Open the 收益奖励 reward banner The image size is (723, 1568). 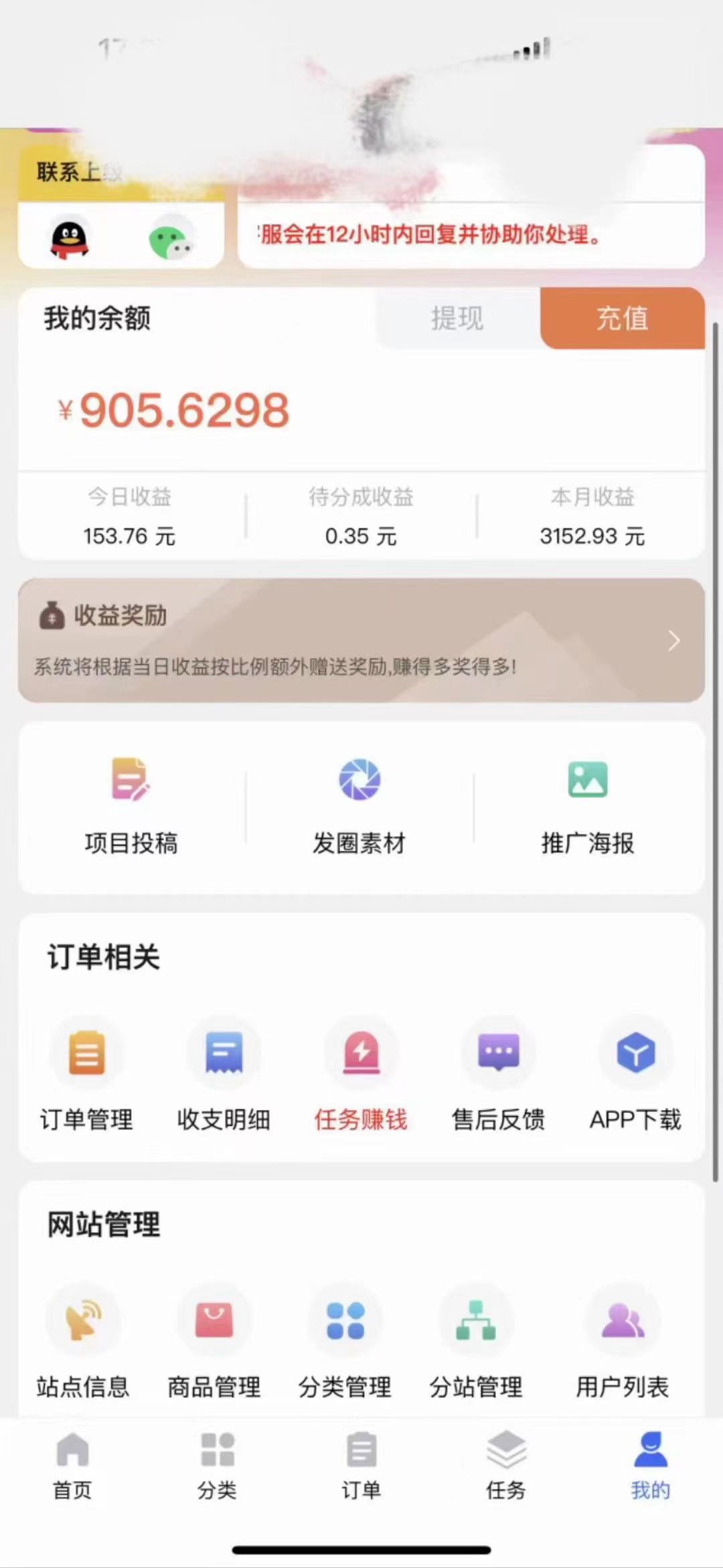(x=361, y=640)
